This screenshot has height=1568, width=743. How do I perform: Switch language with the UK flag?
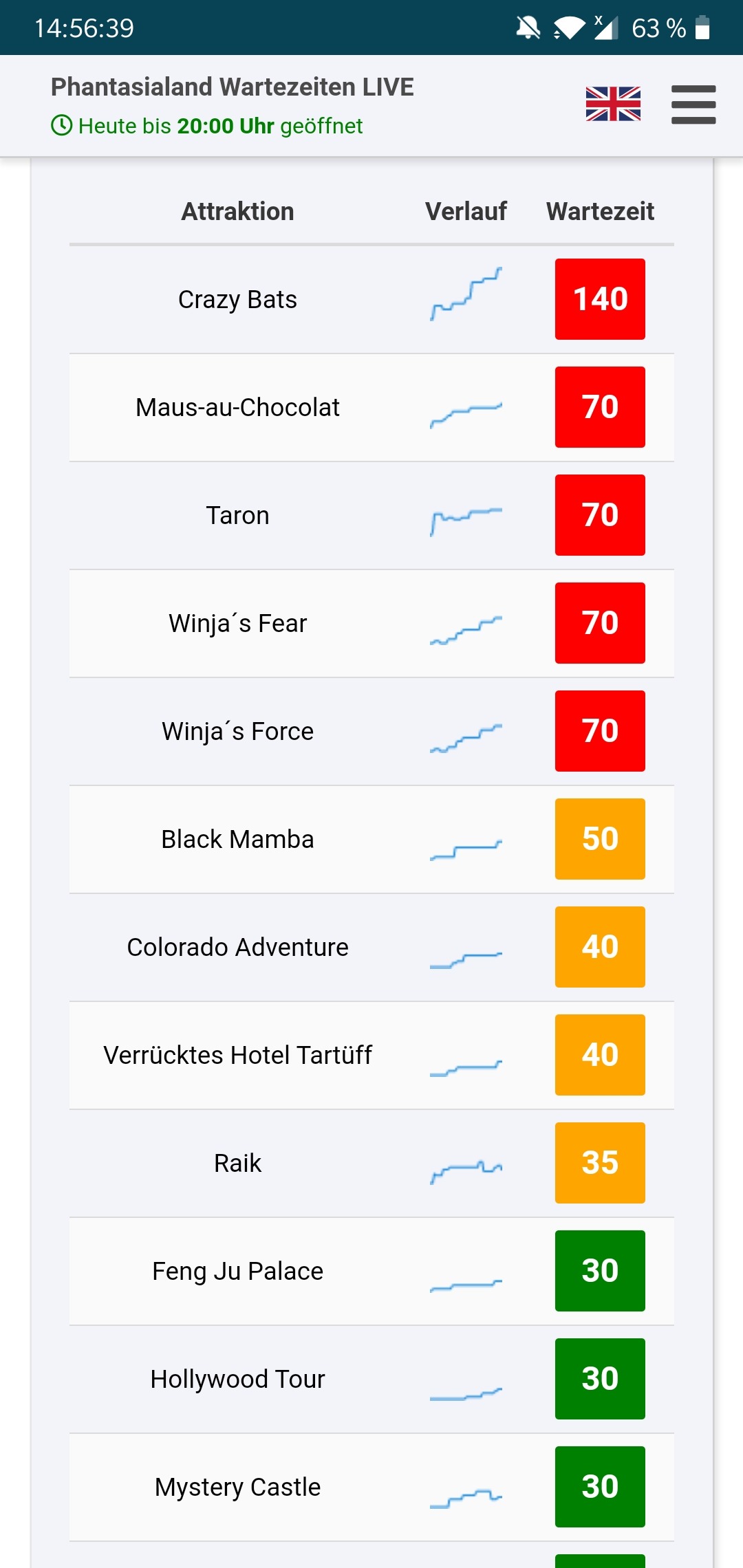(x=613, y=104)
